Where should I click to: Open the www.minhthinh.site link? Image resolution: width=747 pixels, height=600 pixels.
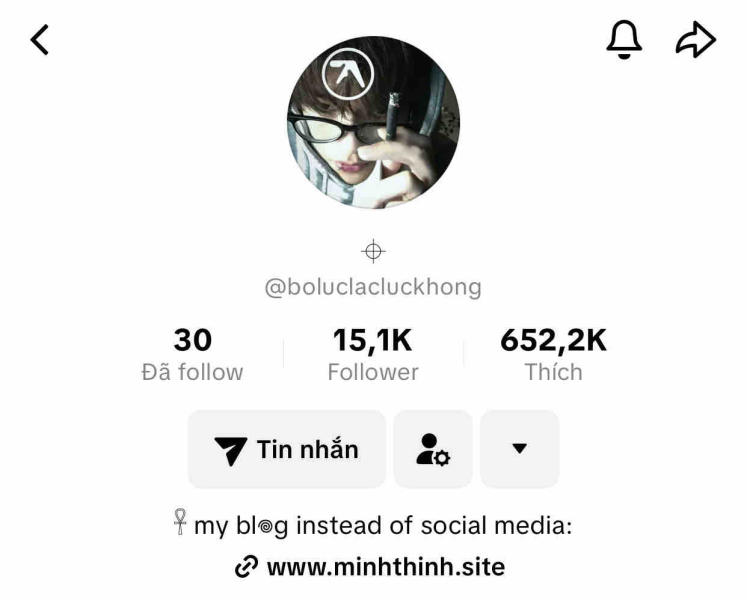[372, 568]
